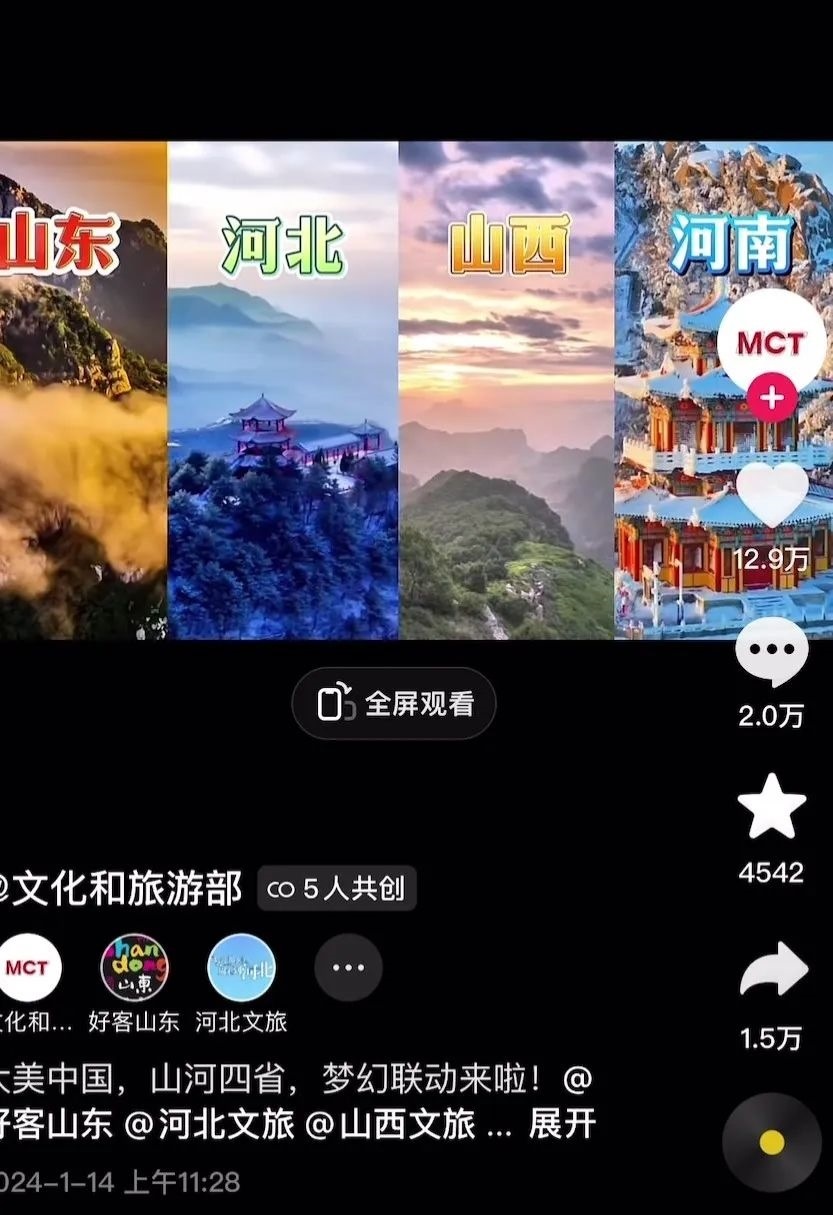Expand the caption with 展开

pyautogui.click(x=562, y=1124)
